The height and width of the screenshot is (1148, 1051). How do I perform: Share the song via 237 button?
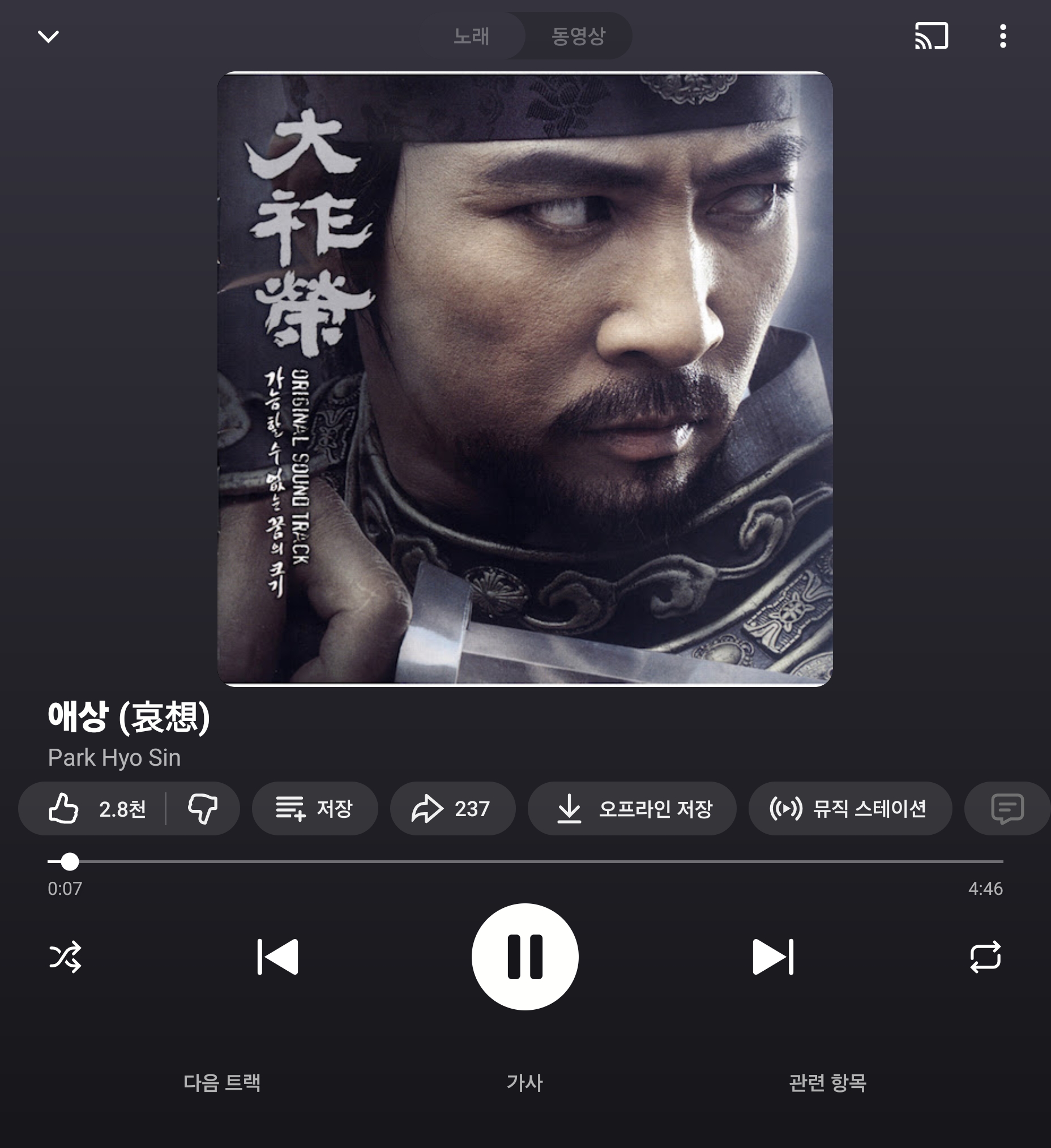click(452, 808)
